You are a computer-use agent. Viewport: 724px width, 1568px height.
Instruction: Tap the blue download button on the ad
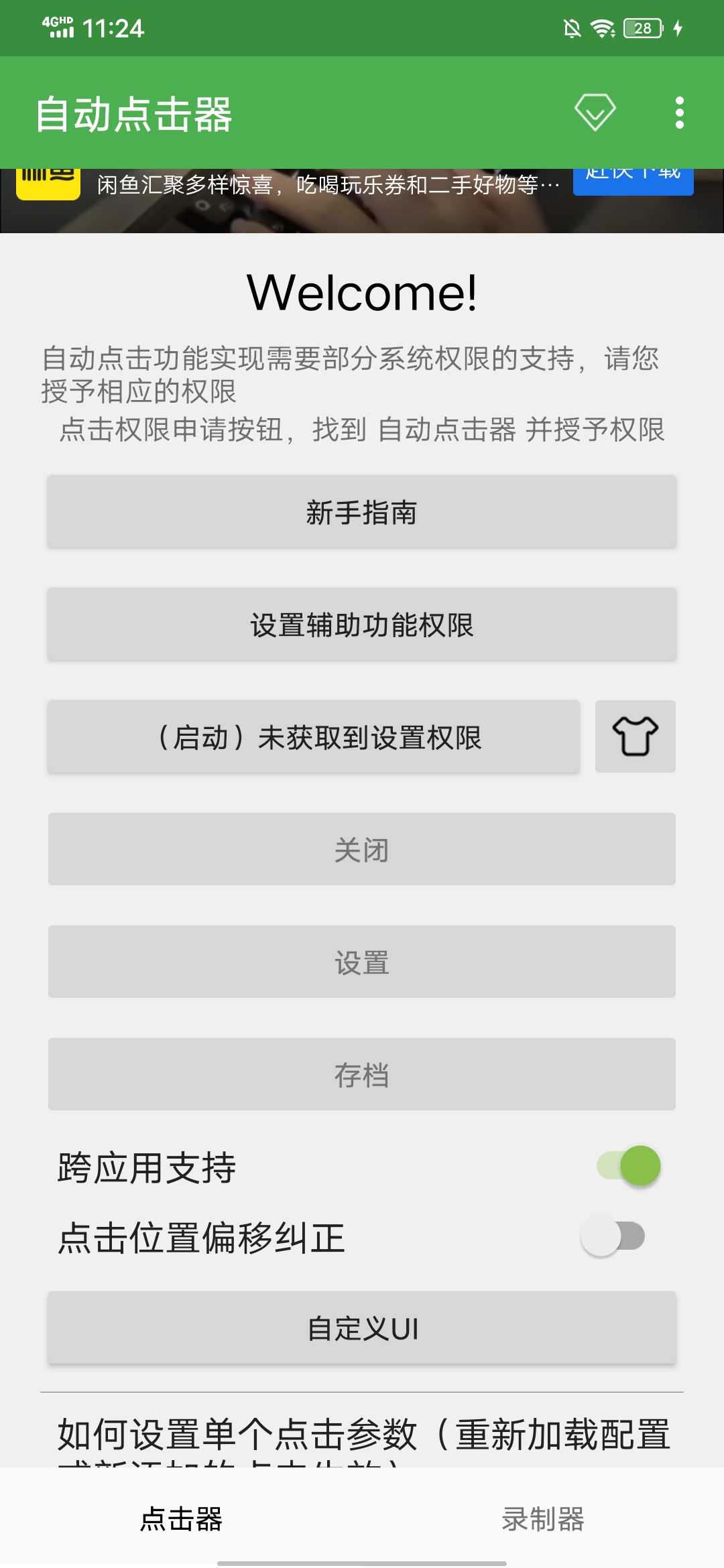pyautogui.click(x=633, y=181)
